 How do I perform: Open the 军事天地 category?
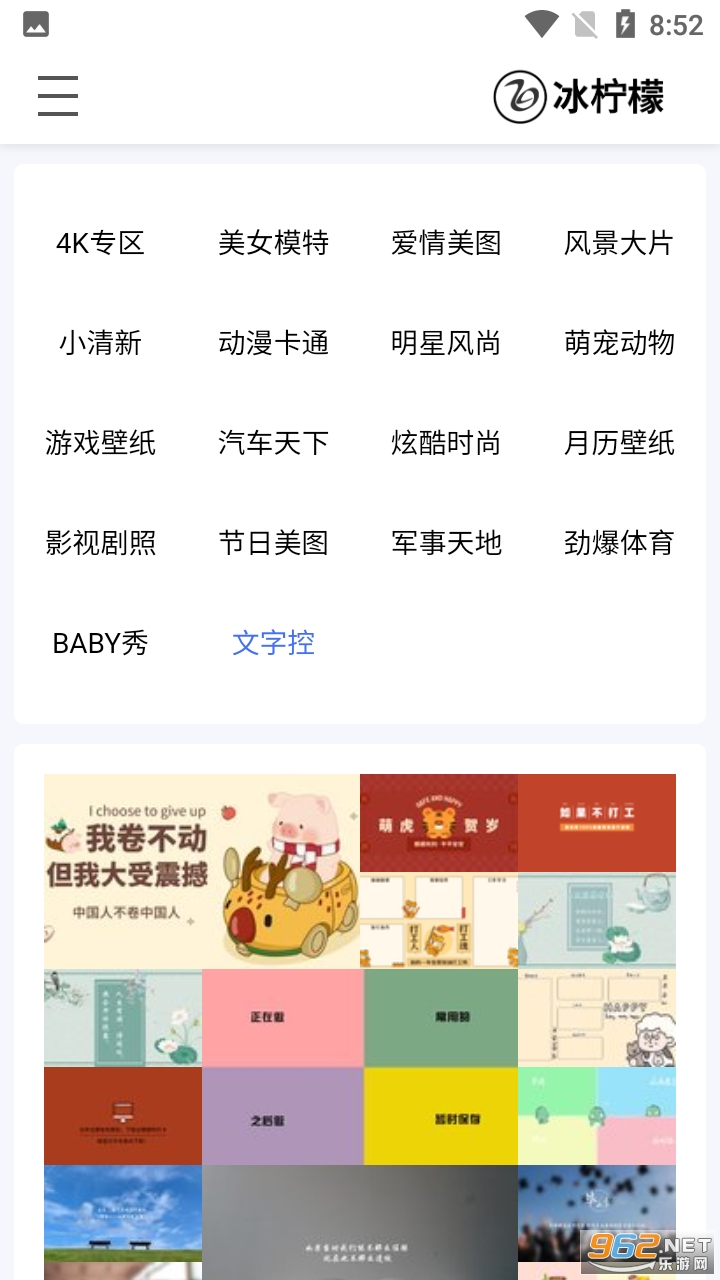point(446,543)
